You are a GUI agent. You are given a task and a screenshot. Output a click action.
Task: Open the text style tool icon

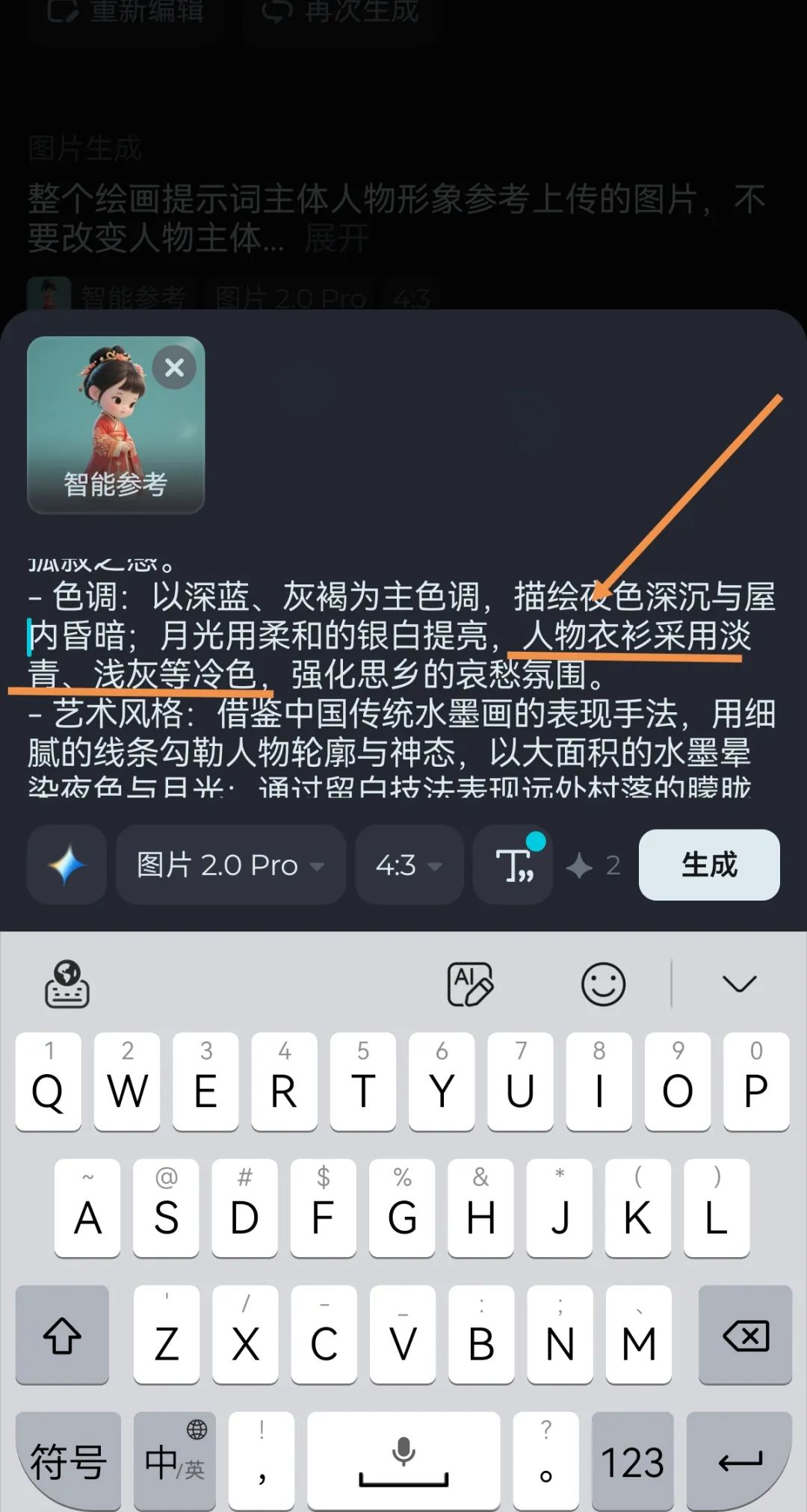click(x=514, y=865)
